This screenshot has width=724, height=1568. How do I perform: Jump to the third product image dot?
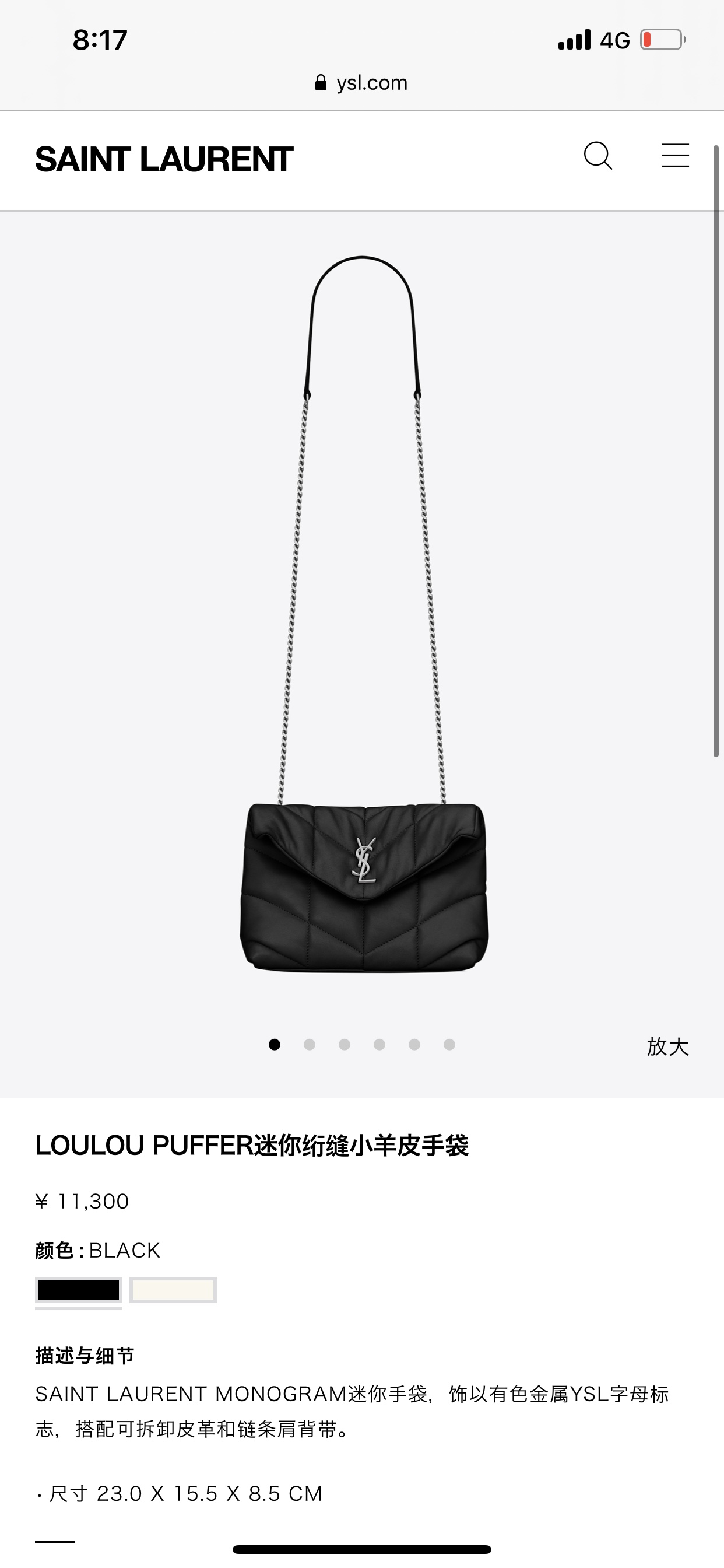tap(345, 1045)
